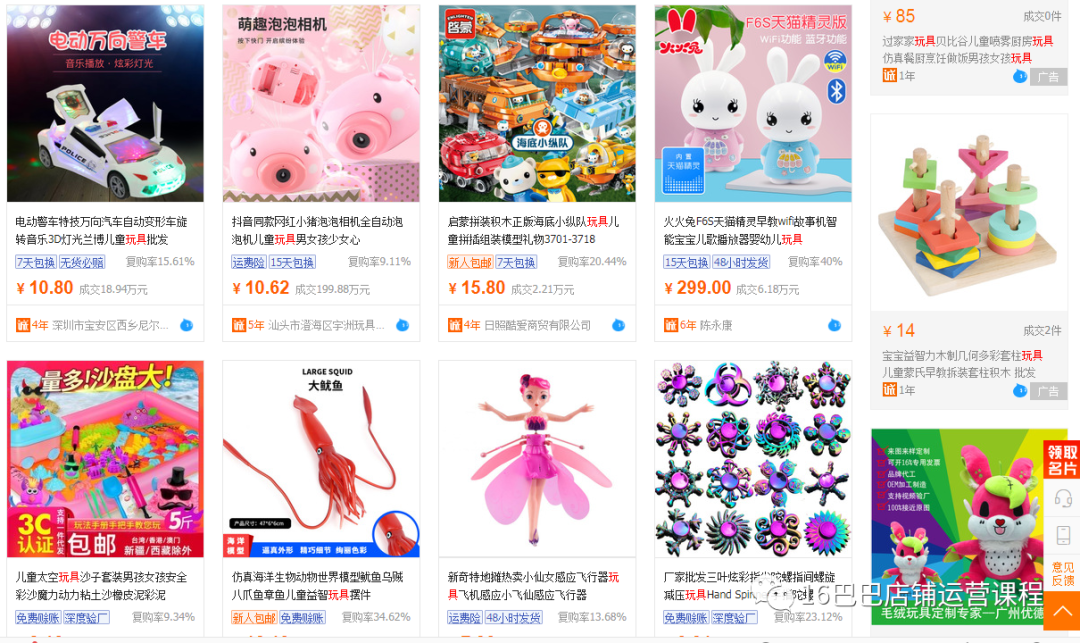Open the customer service headset icon
The image size is (1080, 643).
[x=1061, y=497]
